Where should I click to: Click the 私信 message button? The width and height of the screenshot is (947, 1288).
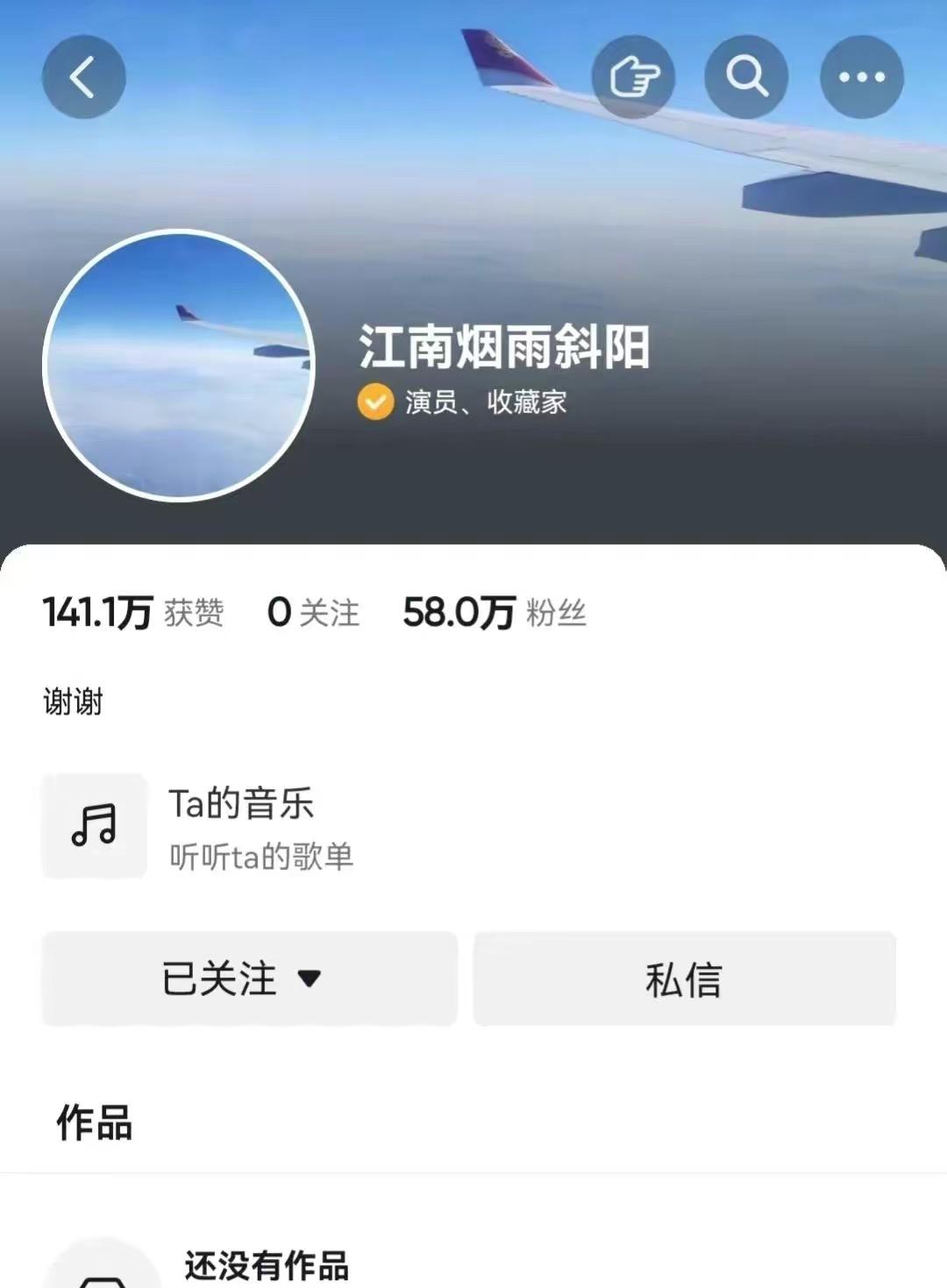[685, 979]
